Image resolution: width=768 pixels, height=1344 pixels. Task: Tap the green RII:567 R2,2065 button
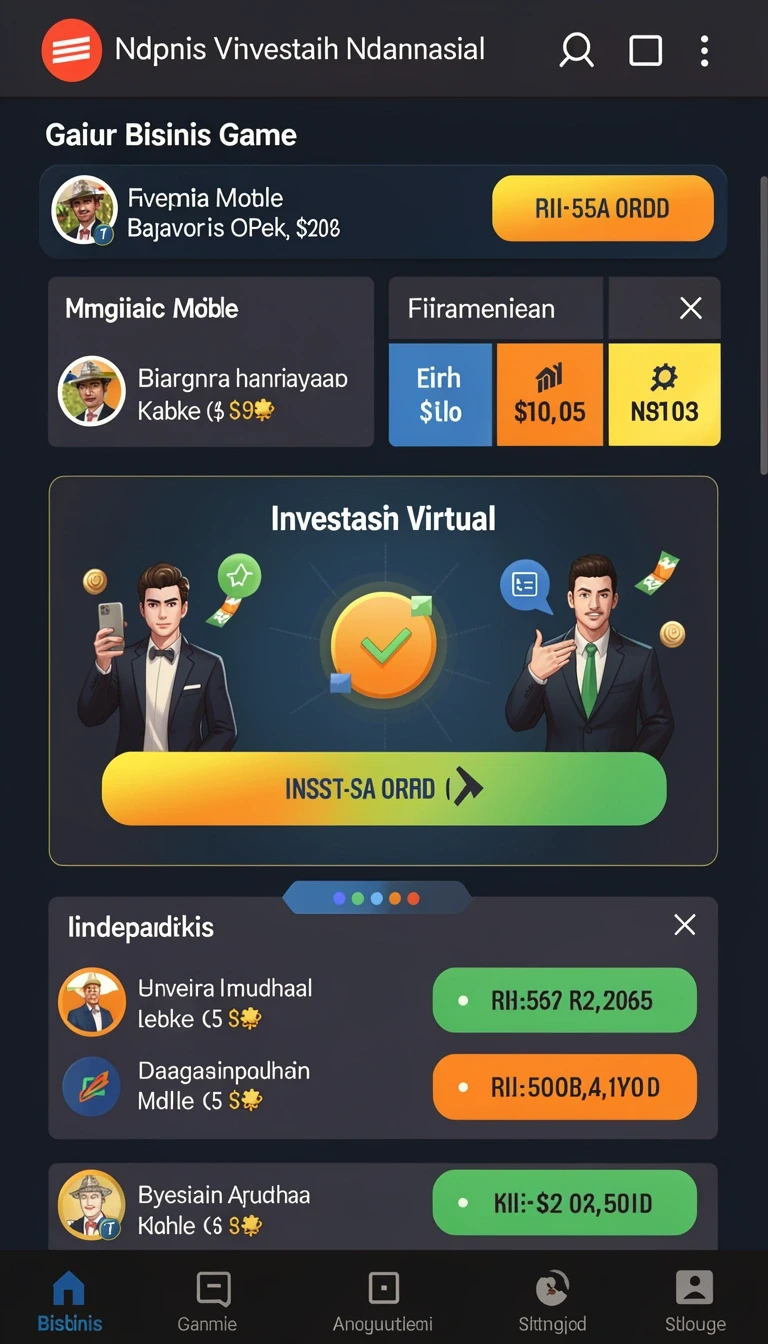coord(564,1000)
